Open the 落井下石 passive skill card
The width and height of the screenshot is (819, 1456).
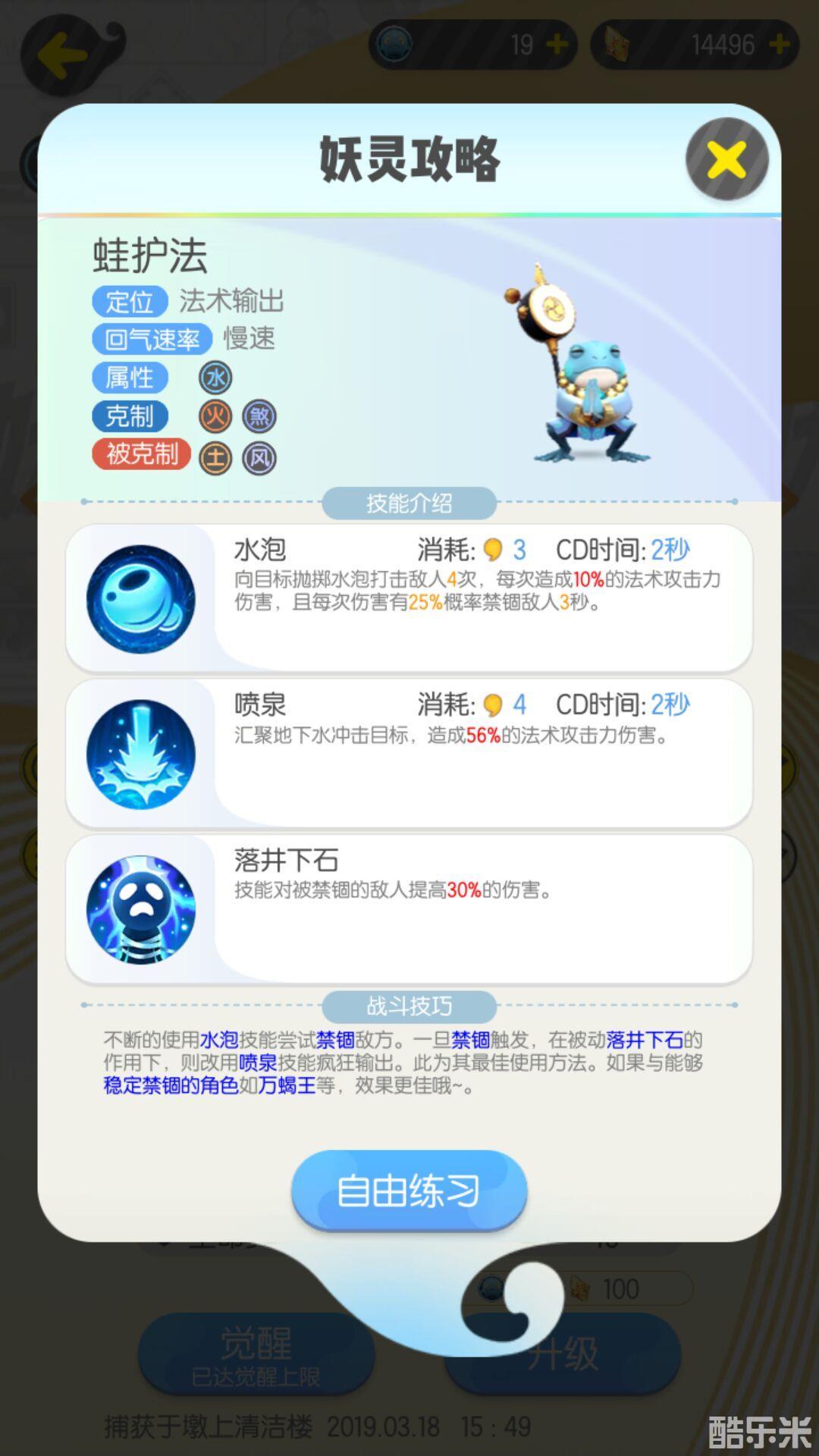(x=409, y=908)
